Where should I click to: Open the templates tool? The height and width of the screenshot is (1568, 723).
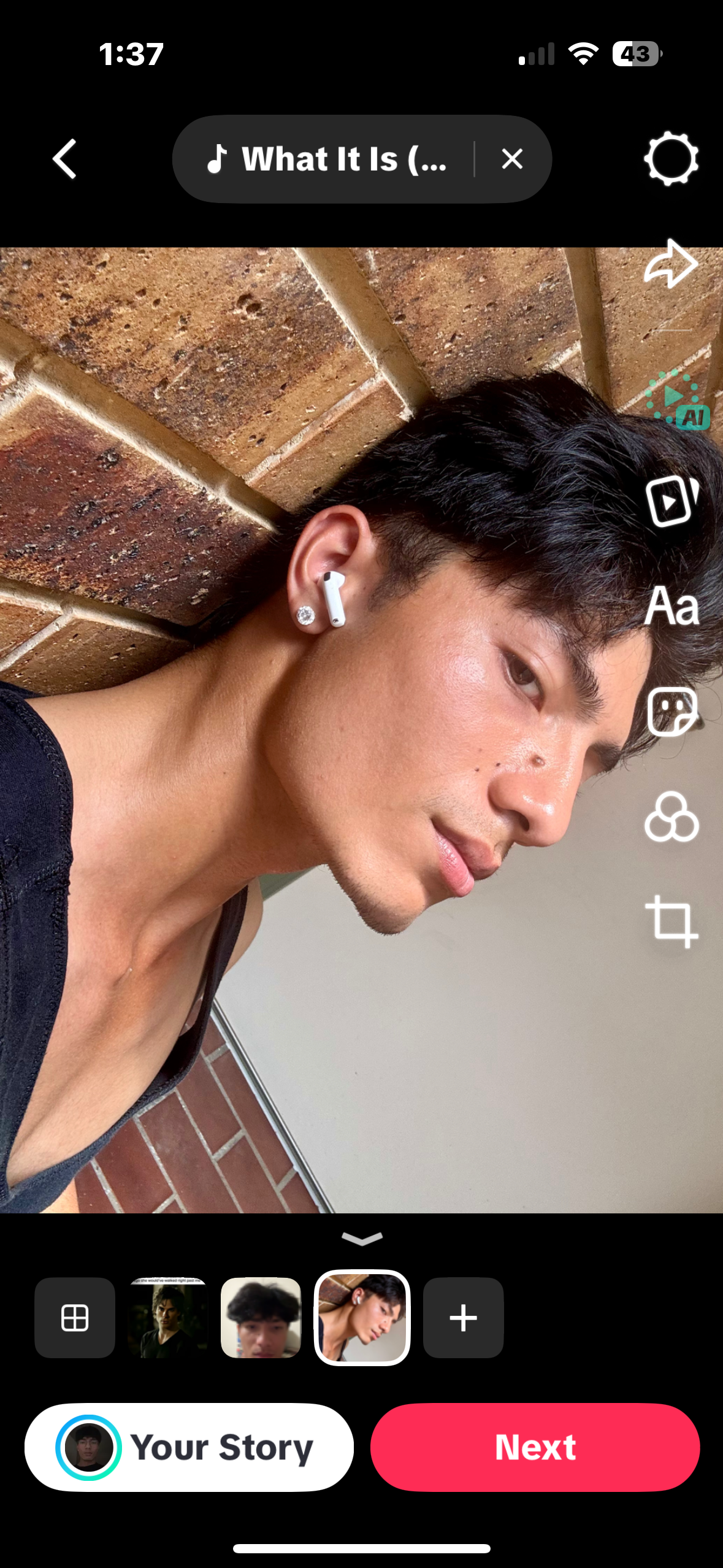click(672, 501)
